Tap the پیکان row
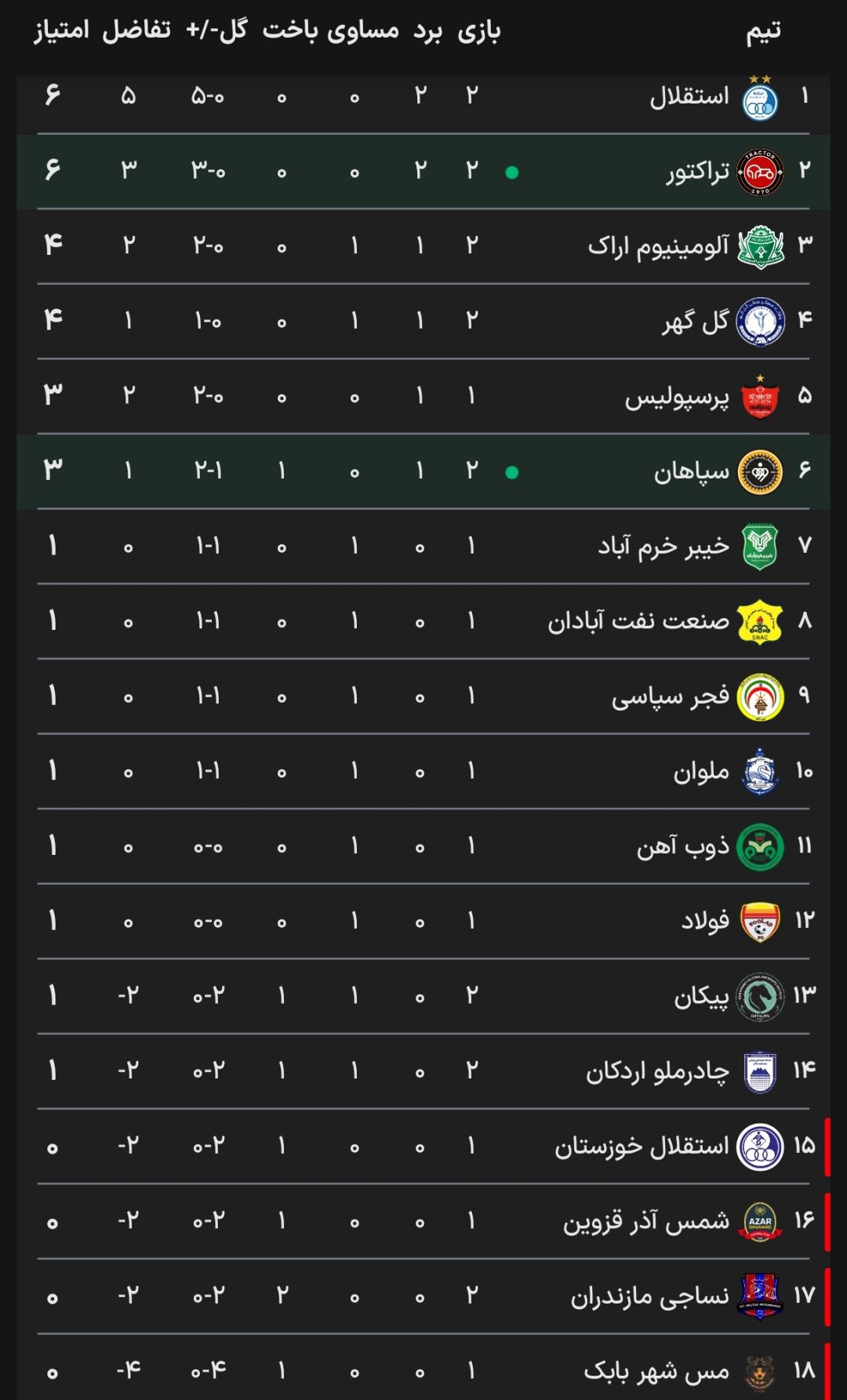 click(x=423, y=996)
